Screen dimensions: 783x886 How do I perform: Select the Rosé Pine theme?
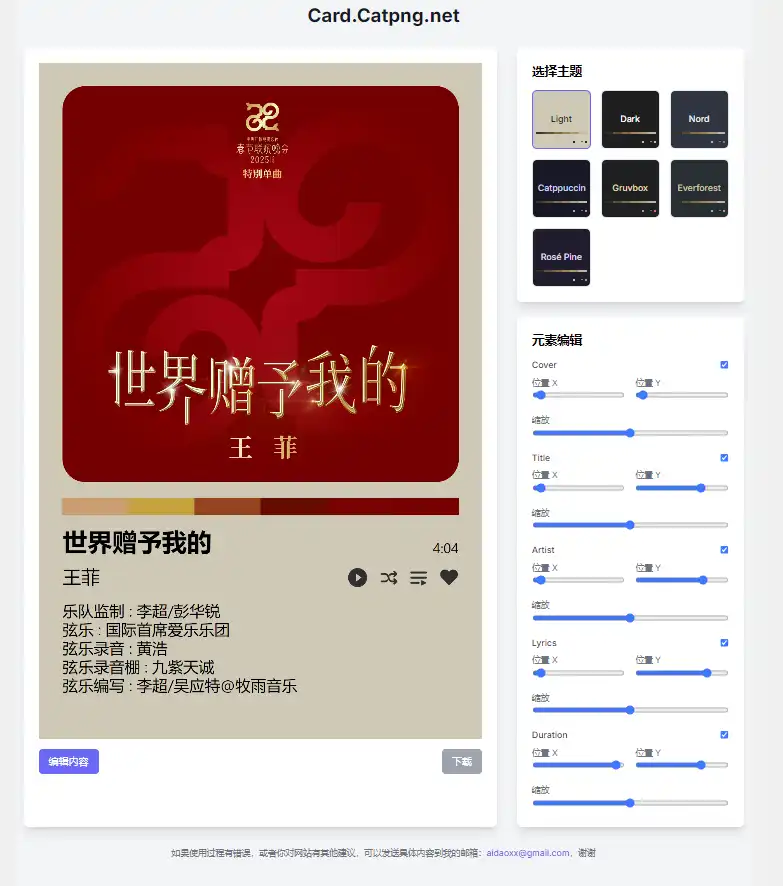[561, 257]
